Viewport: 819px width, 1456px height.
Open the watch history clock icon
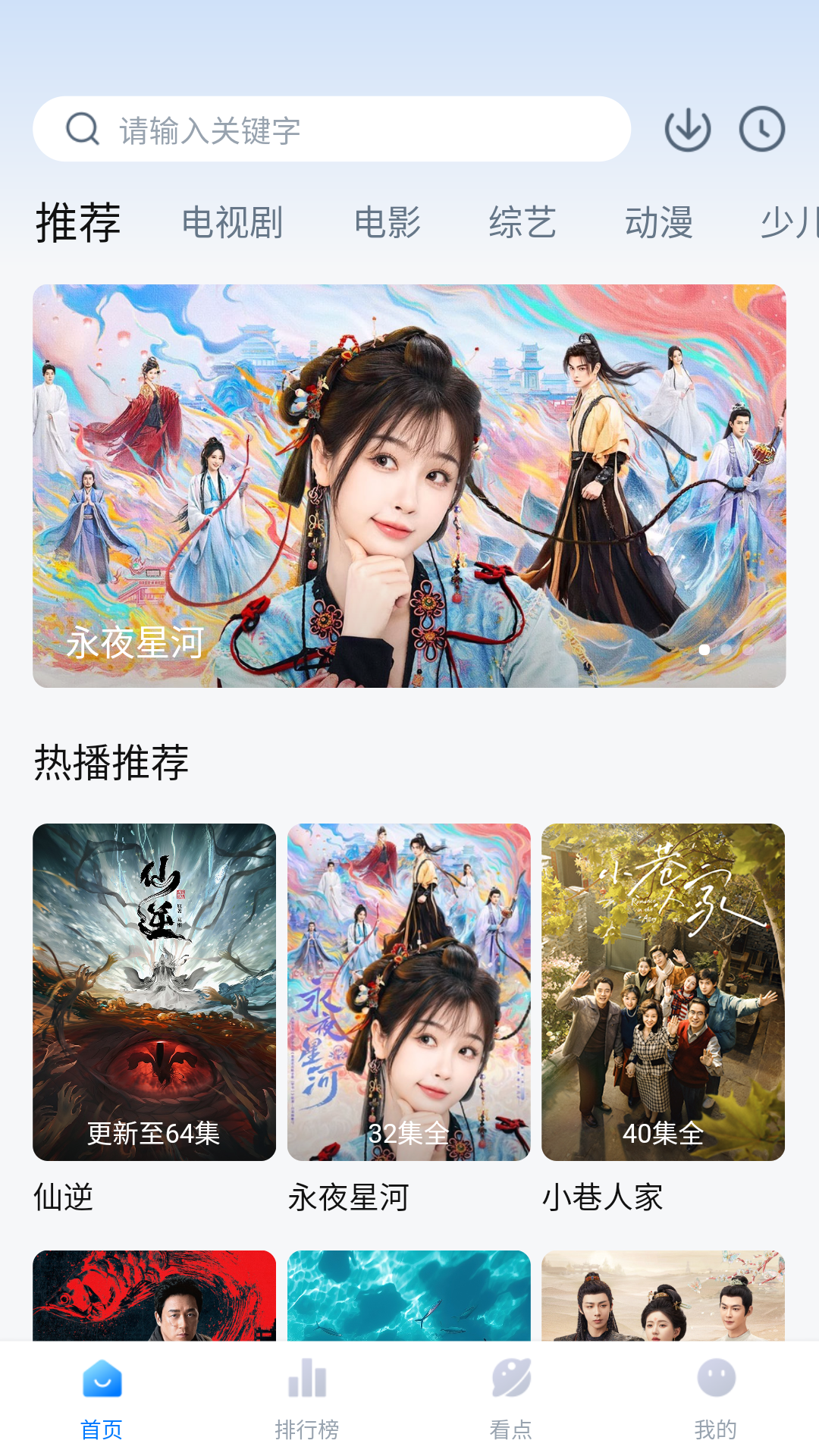[x=761, y=130]
